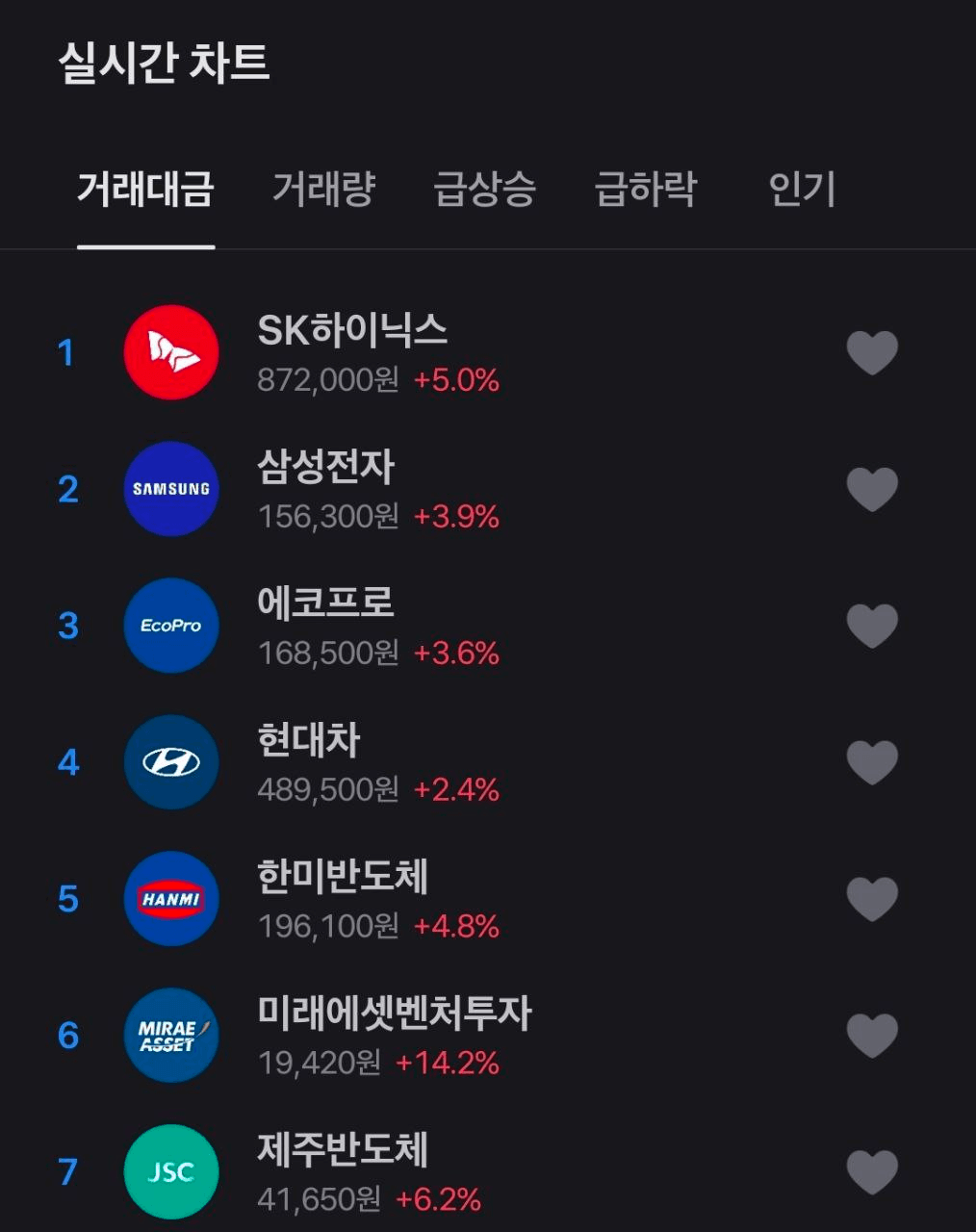Favorite 한미반도체 using the heart
This screenshot has height=1232, width=976.
coord(872,899)
